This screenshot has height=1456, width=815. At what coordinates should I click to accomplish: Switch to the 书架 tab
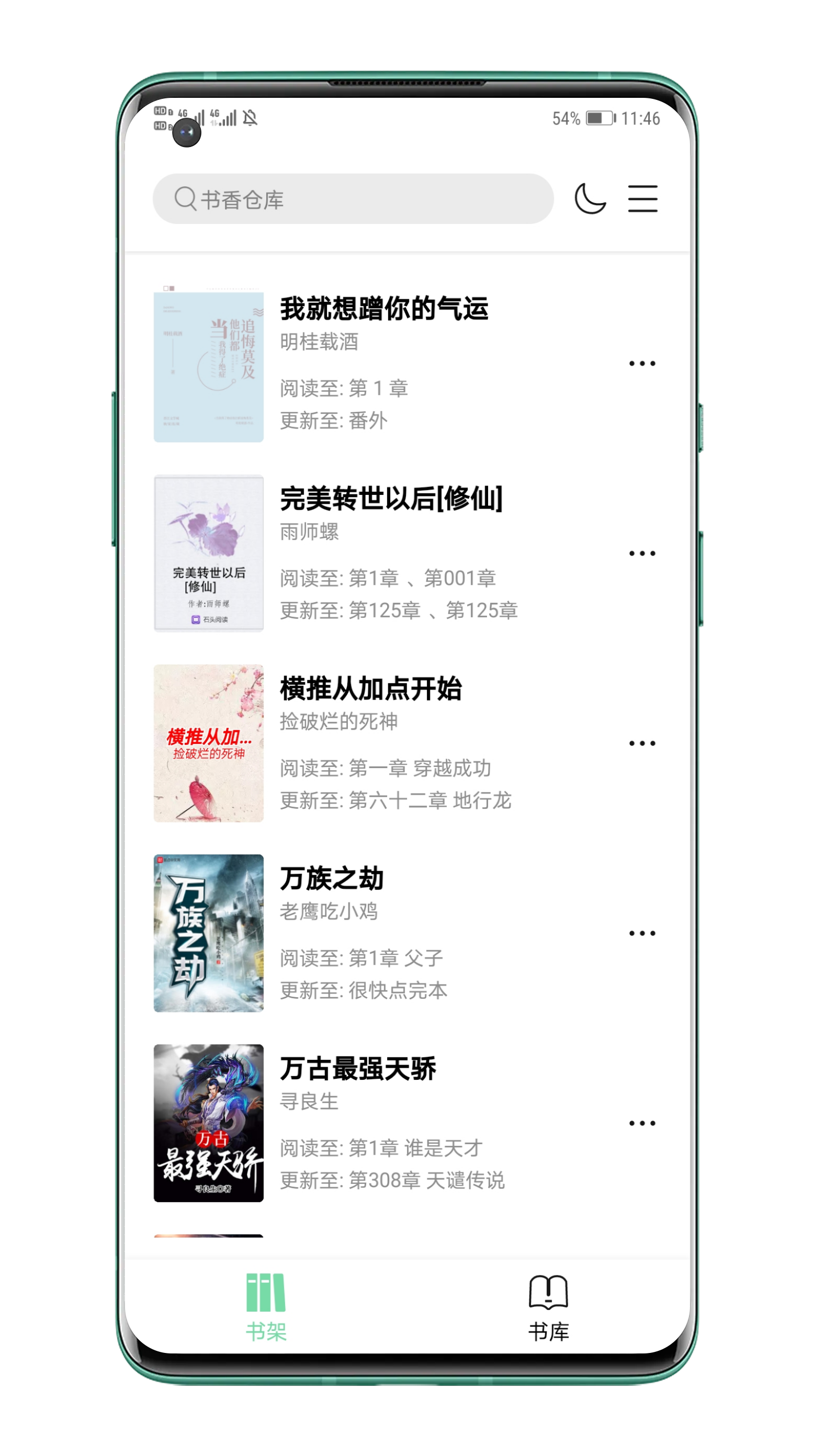(266, 1307)
